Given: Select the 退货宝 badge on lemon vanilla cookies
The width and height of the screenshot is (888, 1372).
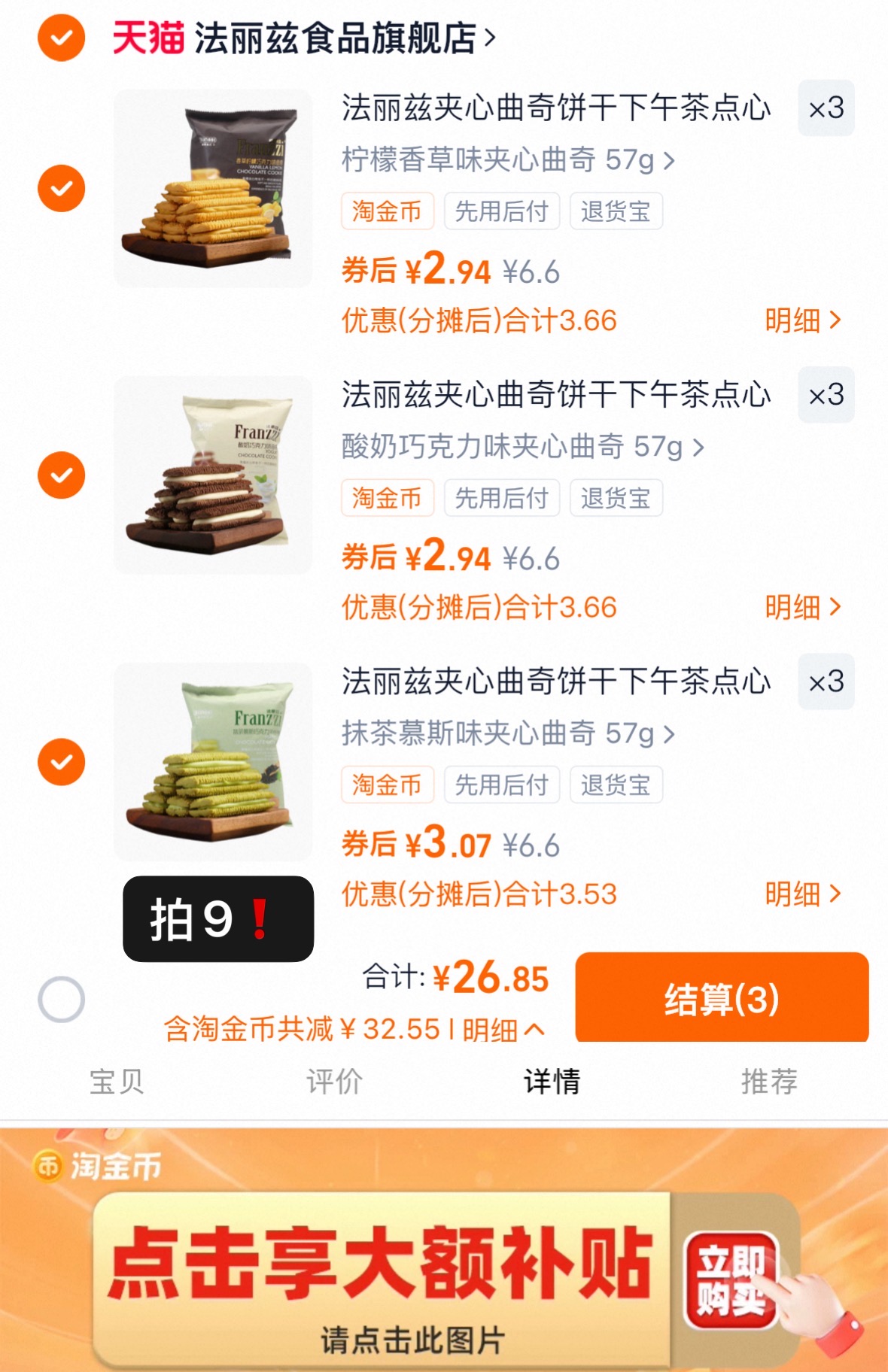Looking at the screenshot, I should (x=616, y=211).
